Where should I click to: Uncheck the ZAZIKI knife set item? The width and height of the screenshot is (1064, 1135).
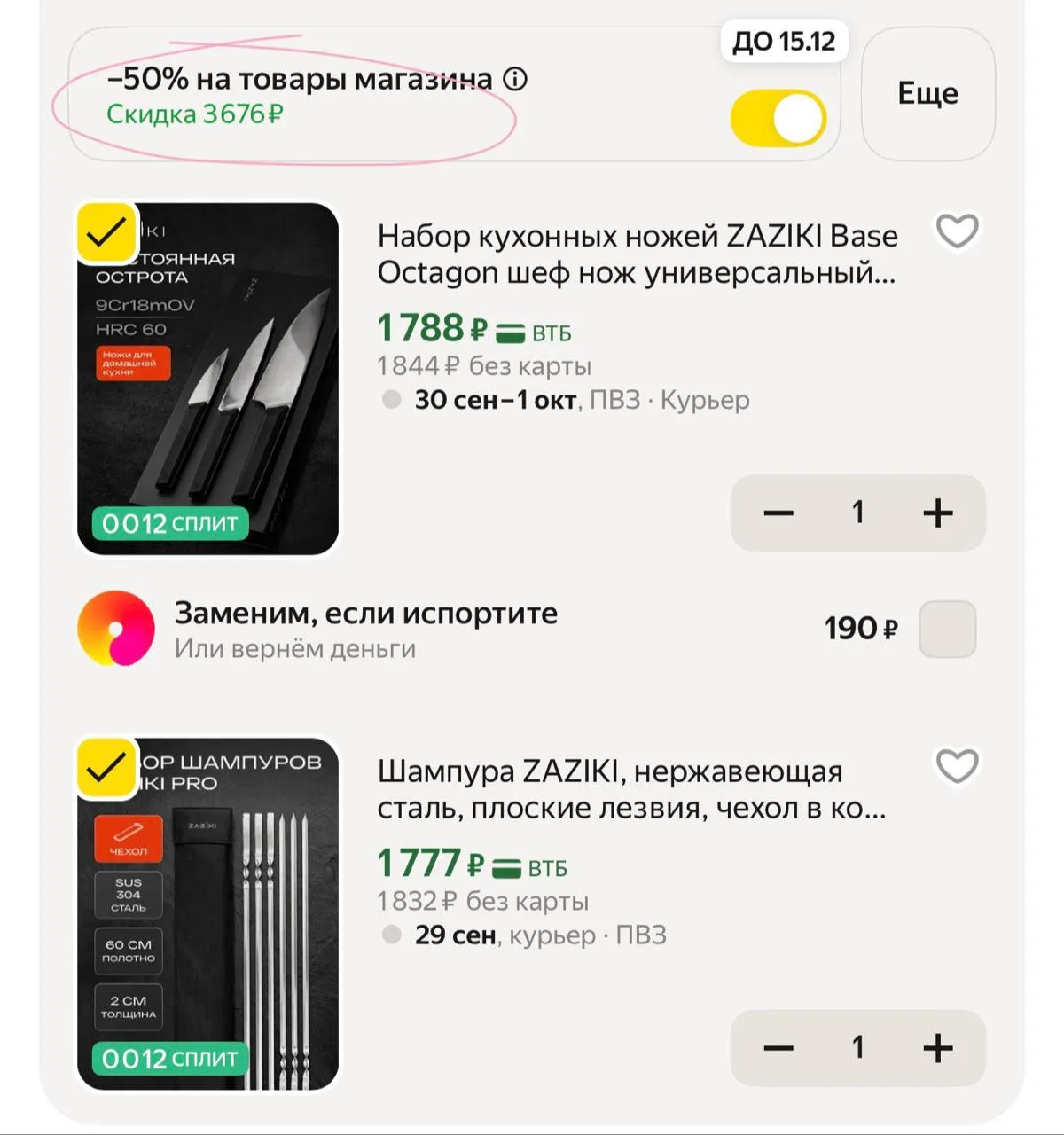coord(106,233)
